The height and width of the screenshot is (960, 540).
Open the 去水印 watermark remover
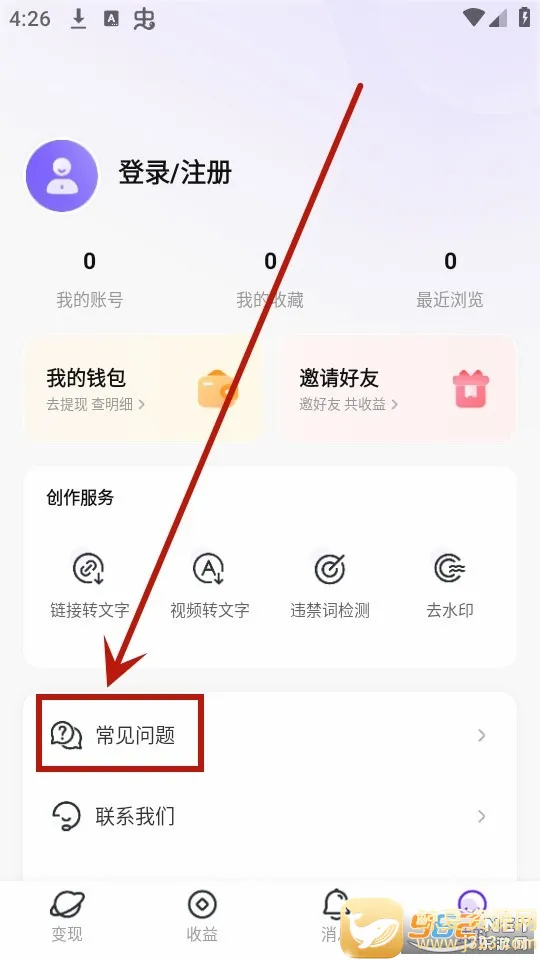450,585
